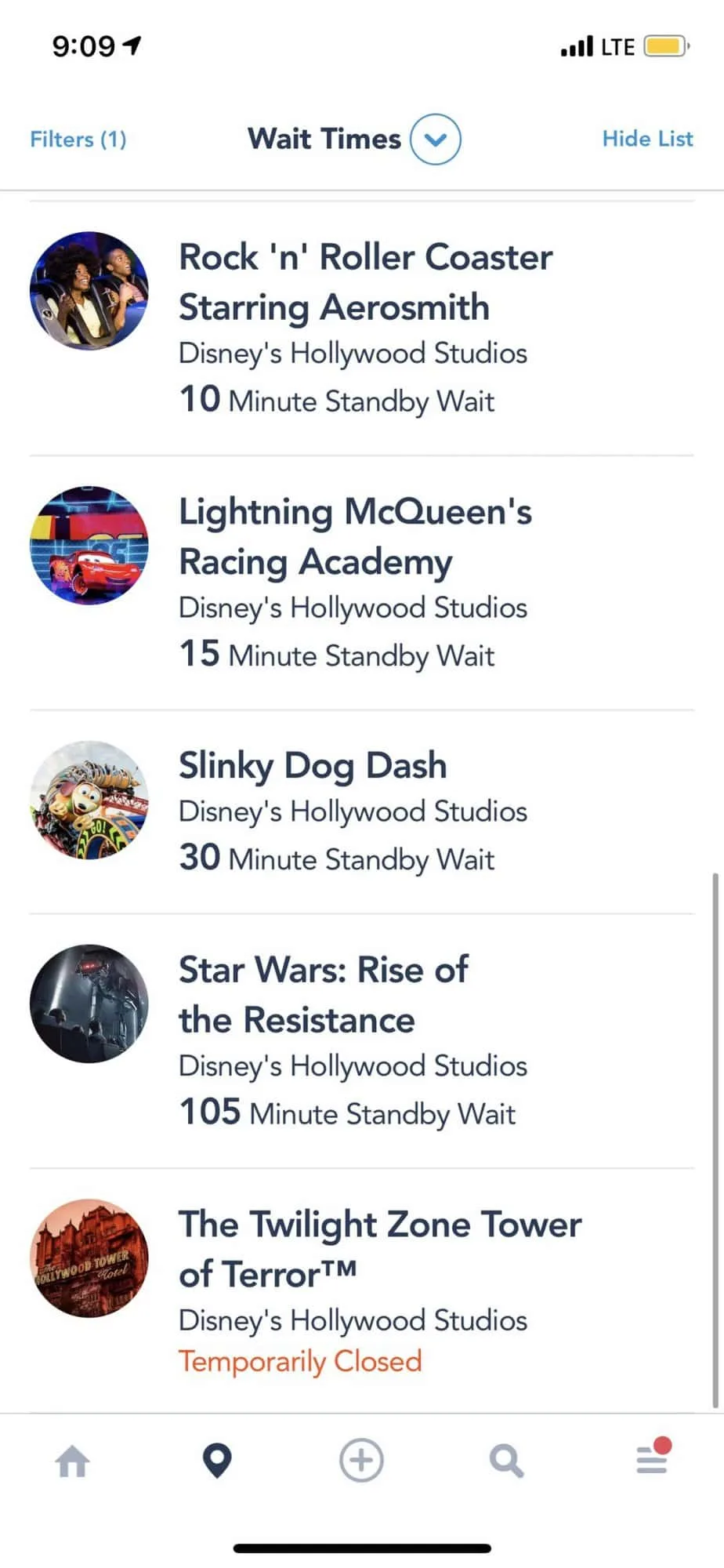Open Lightning McQueen's Racing Academy details

coord(362,583)
